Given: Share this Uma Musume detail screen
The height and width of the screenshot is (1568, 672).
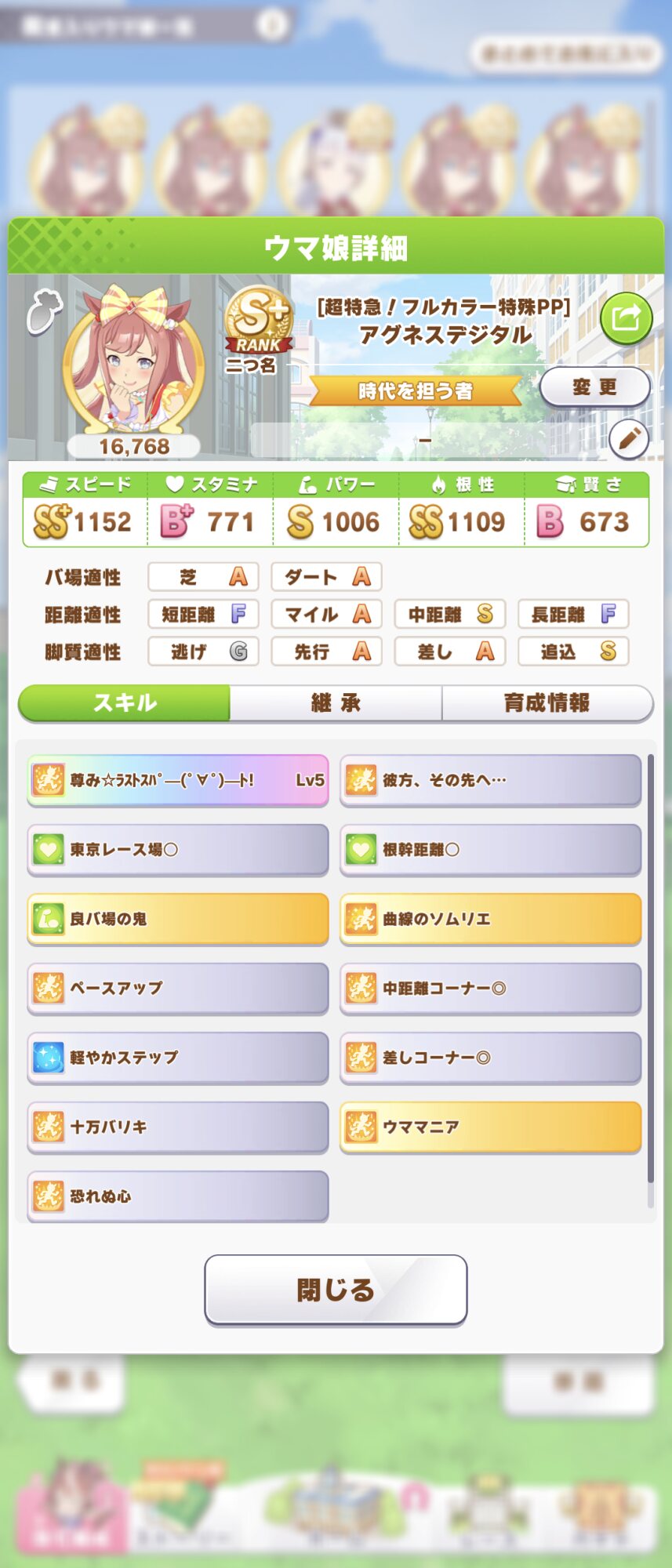Looking at the screenshot, I should pyautogui.click(x=626, y=319).
